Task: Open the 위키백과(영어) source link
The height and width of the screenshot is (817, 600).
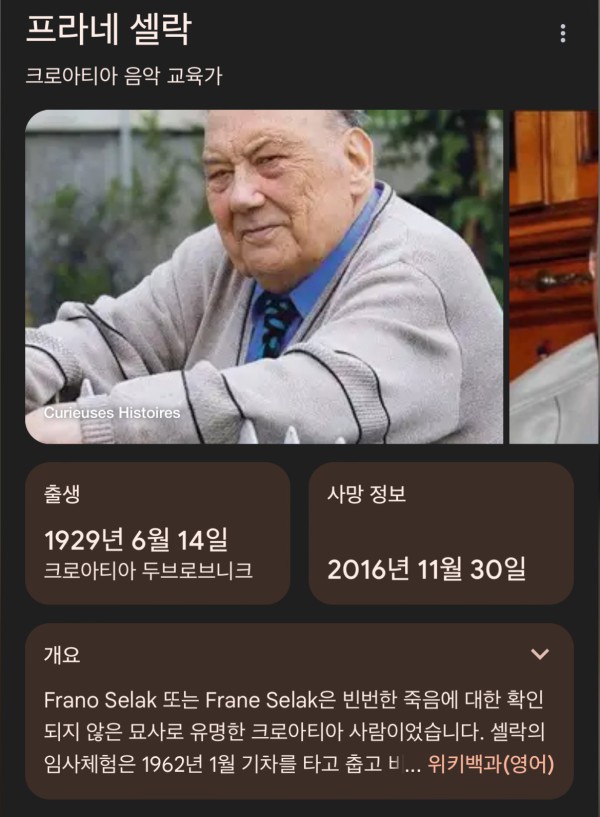Action: point(490,764)
